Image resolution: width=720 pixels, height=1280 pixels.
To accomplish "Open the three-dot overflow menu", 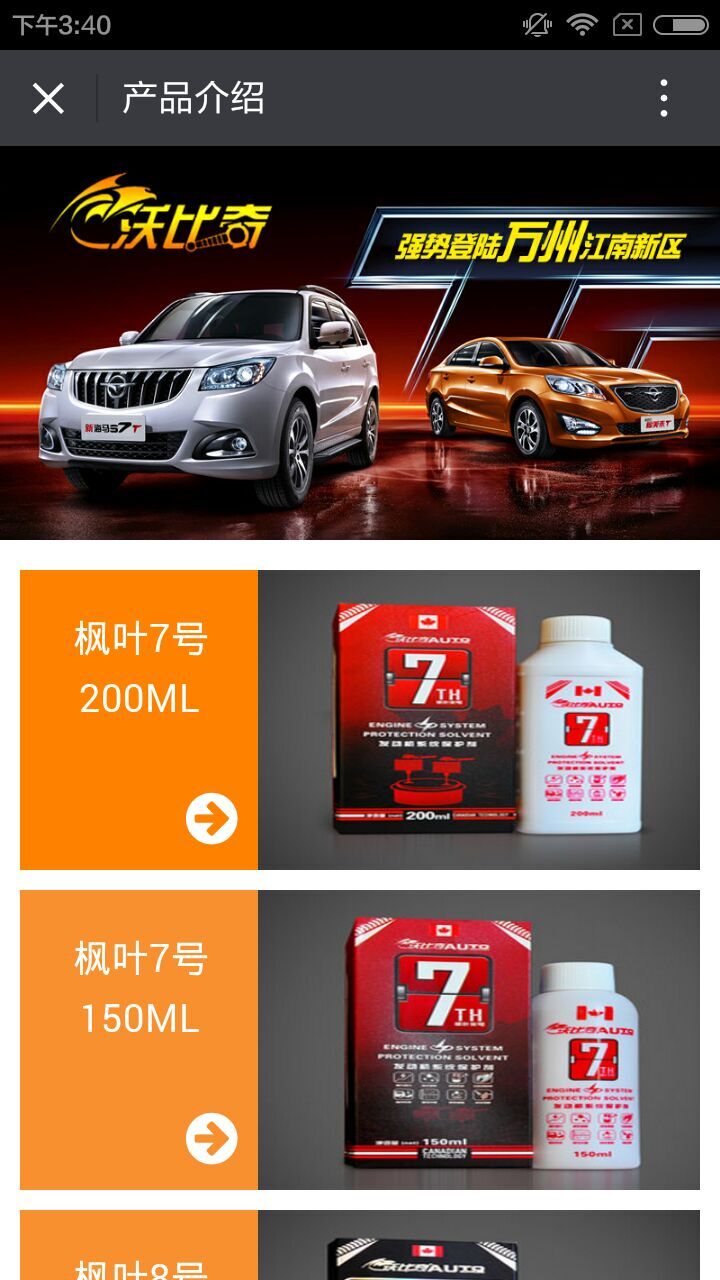I will tap(663, 98).
